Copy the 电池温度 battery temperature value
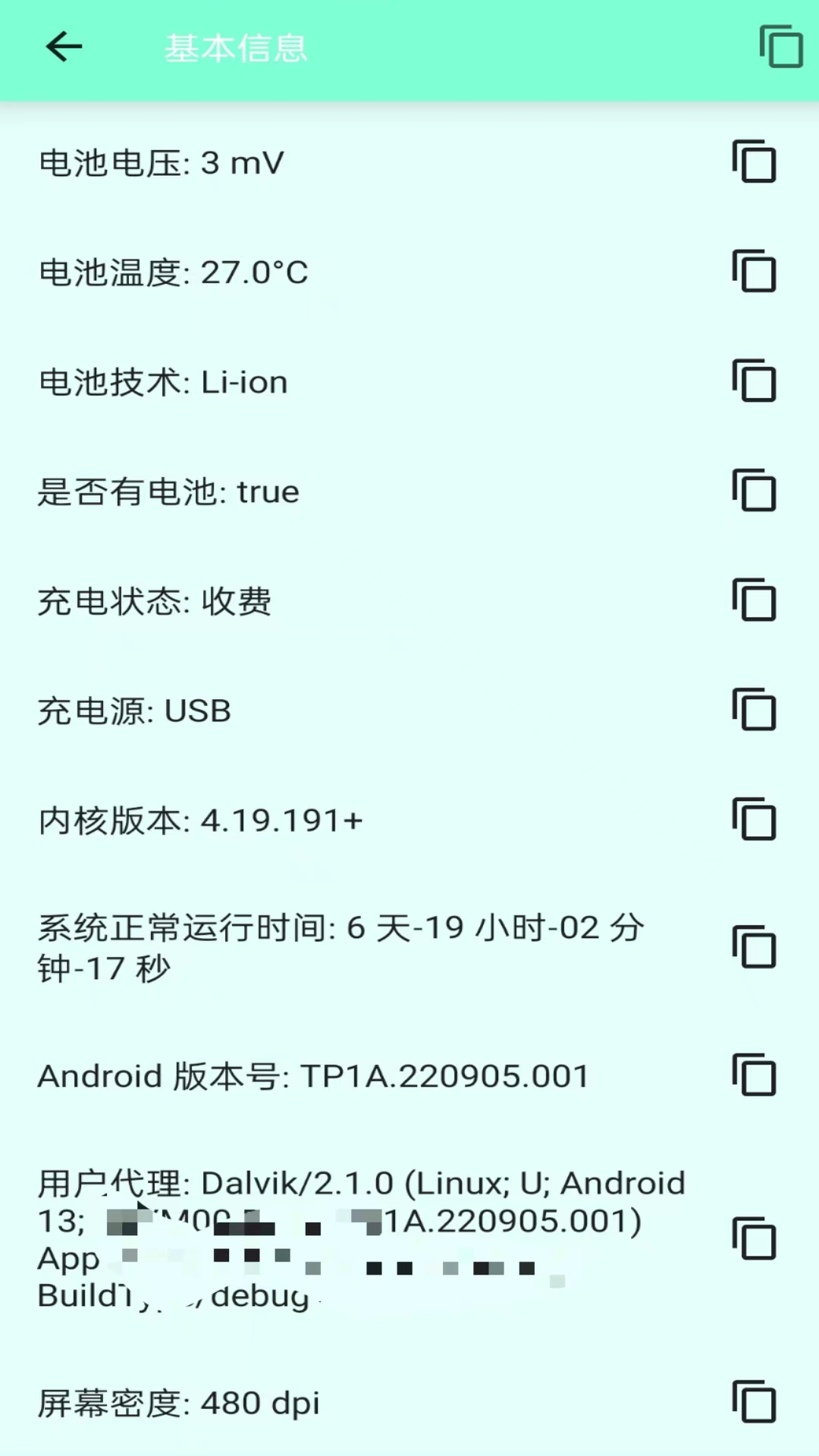Image resolution: width=819 pixels, height=1456 pixels. click(755, 272)
